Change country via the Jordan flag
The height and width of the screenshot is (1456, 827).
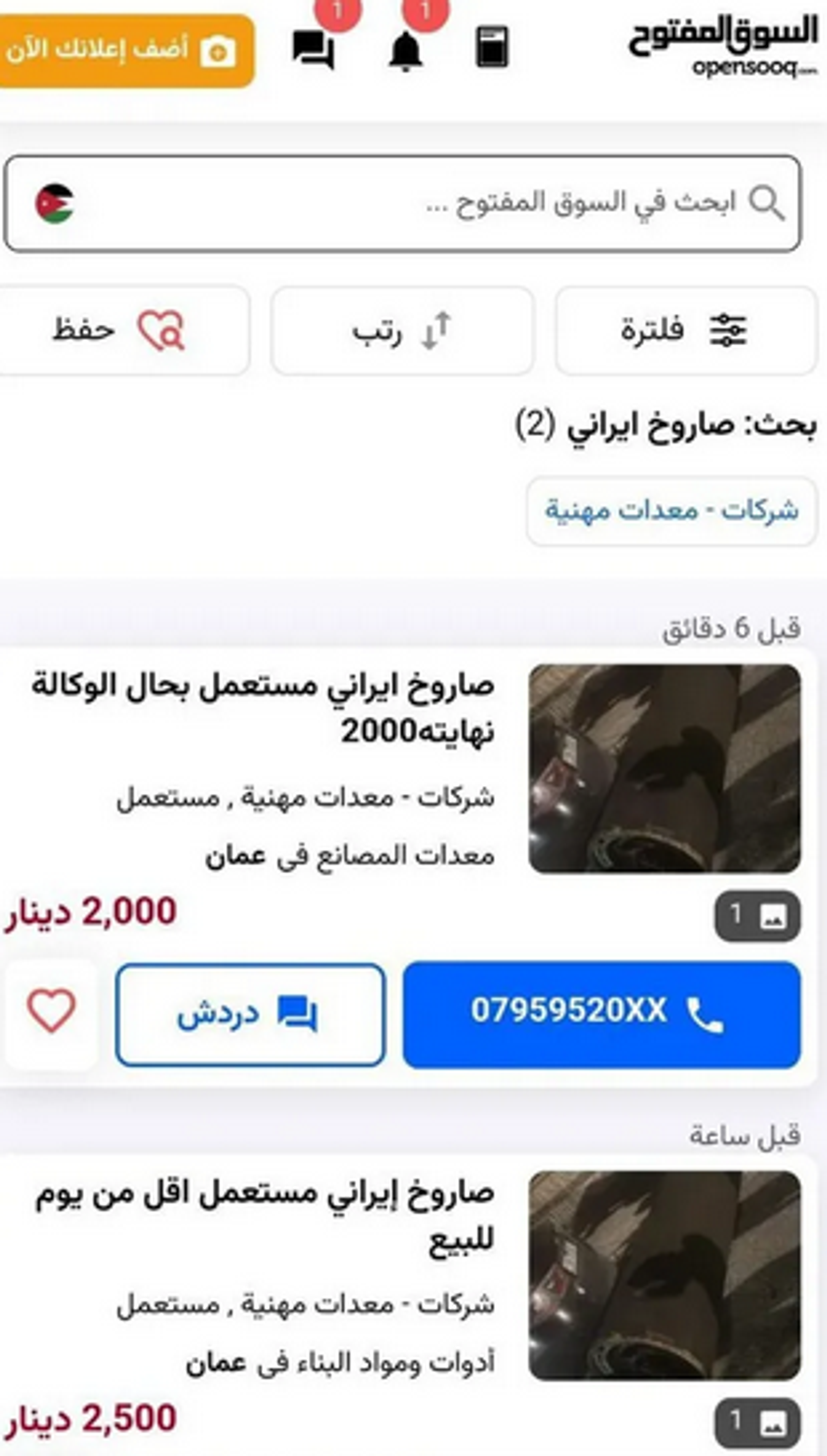click(54, 204)
